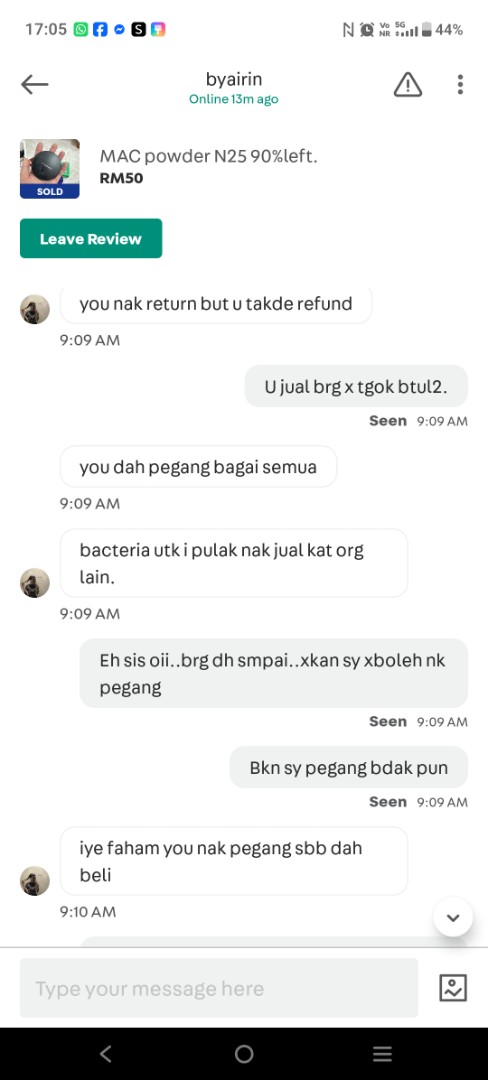Go back using the top-left arrow

[x=34, y=85]
